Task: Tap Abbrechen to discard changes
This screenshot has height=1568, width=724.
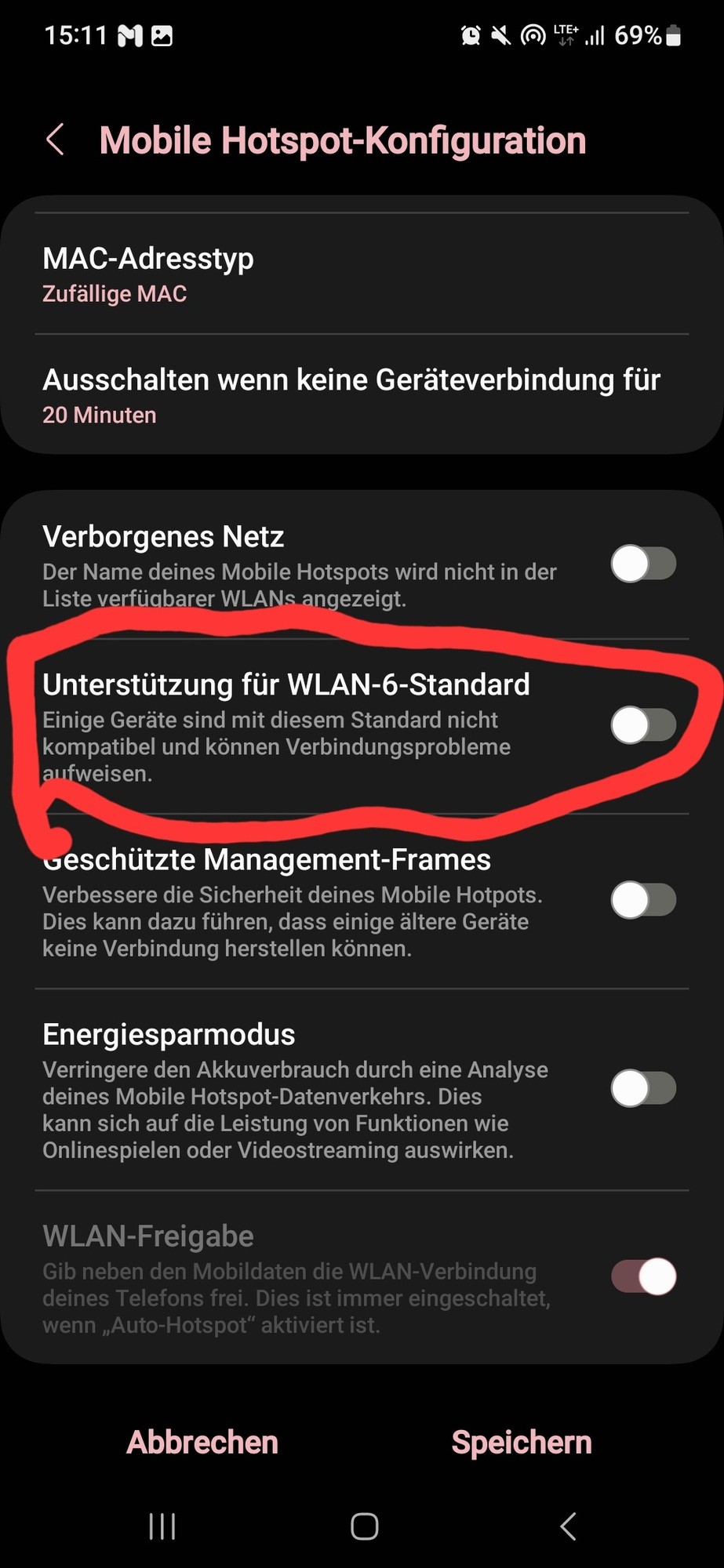Action: tap(202, 1442)
